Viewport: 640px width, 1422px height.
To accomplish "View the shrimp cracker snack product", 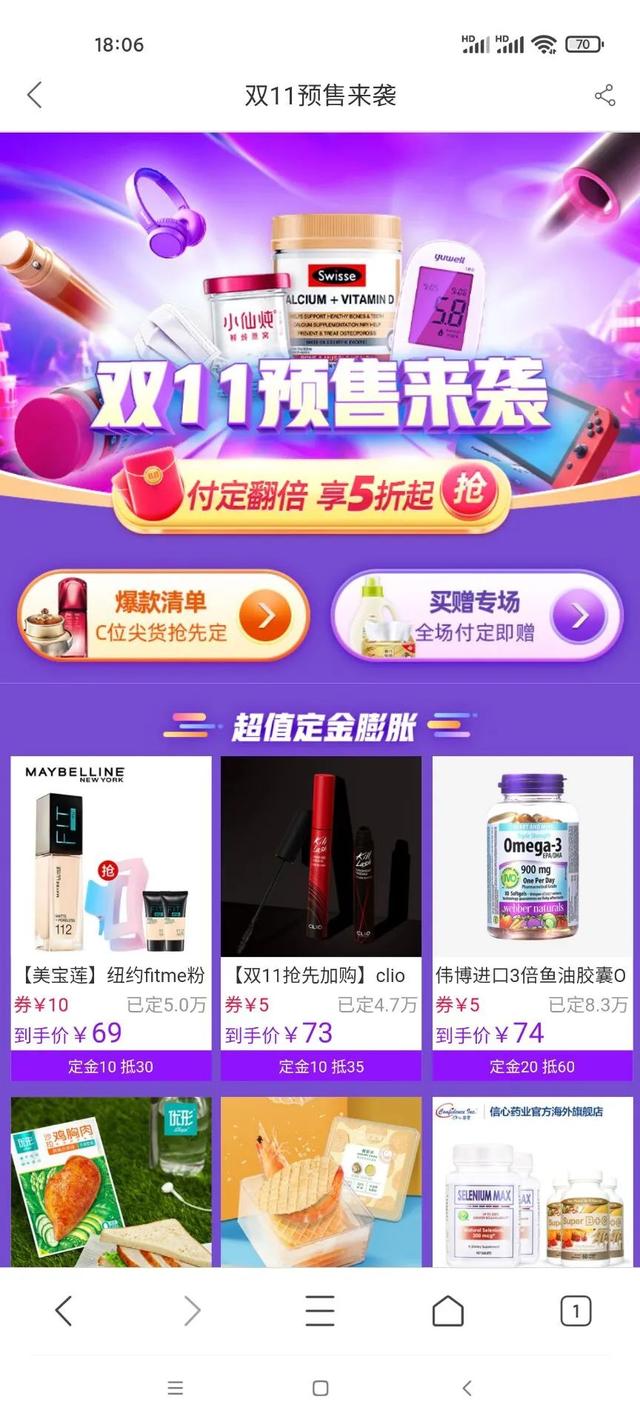I will 321,1182.
